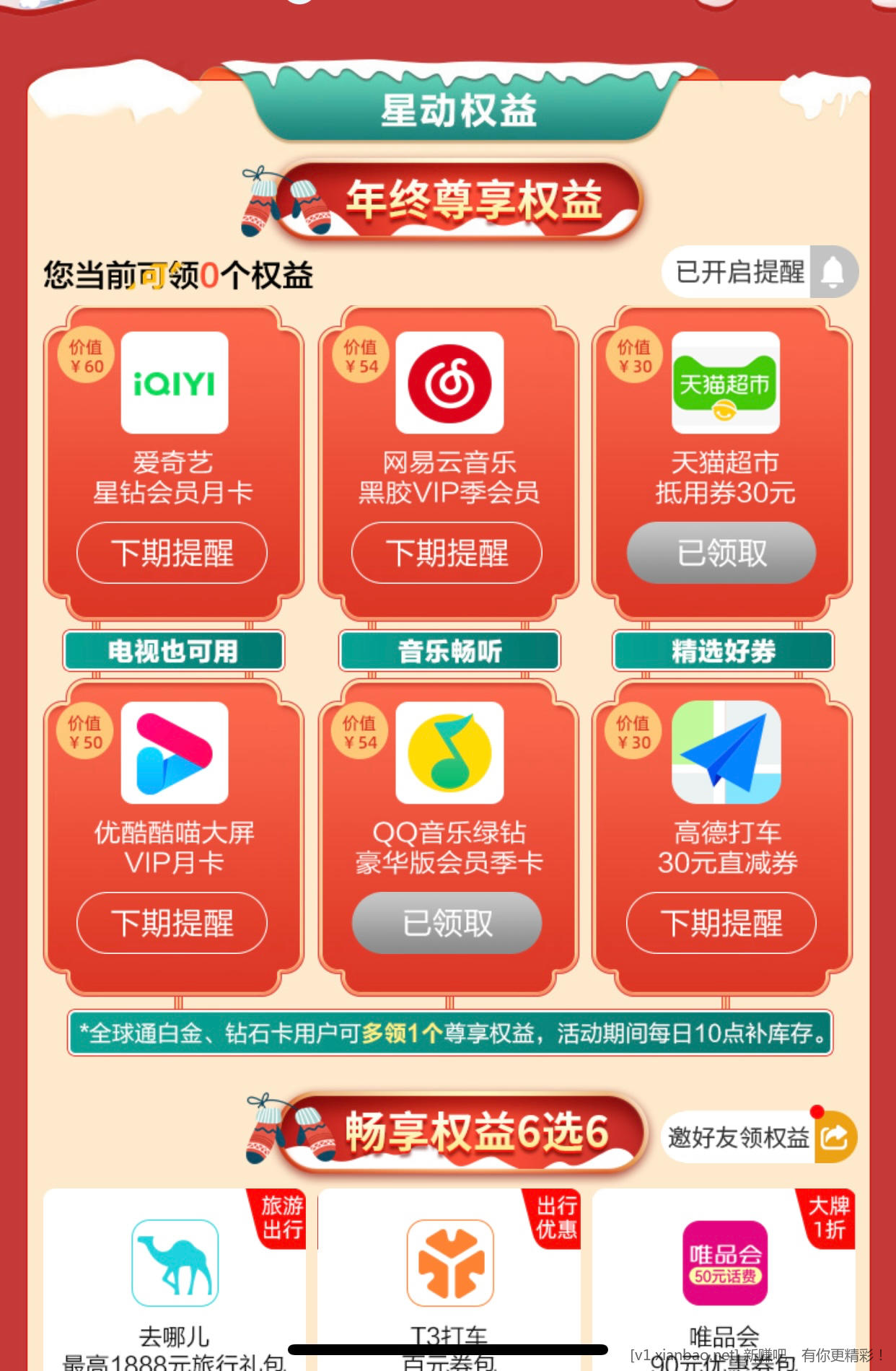Open the 唯品会 coupon pack card
The width and height of the screenshot is (896, 1371).
tap(724, 1277)
